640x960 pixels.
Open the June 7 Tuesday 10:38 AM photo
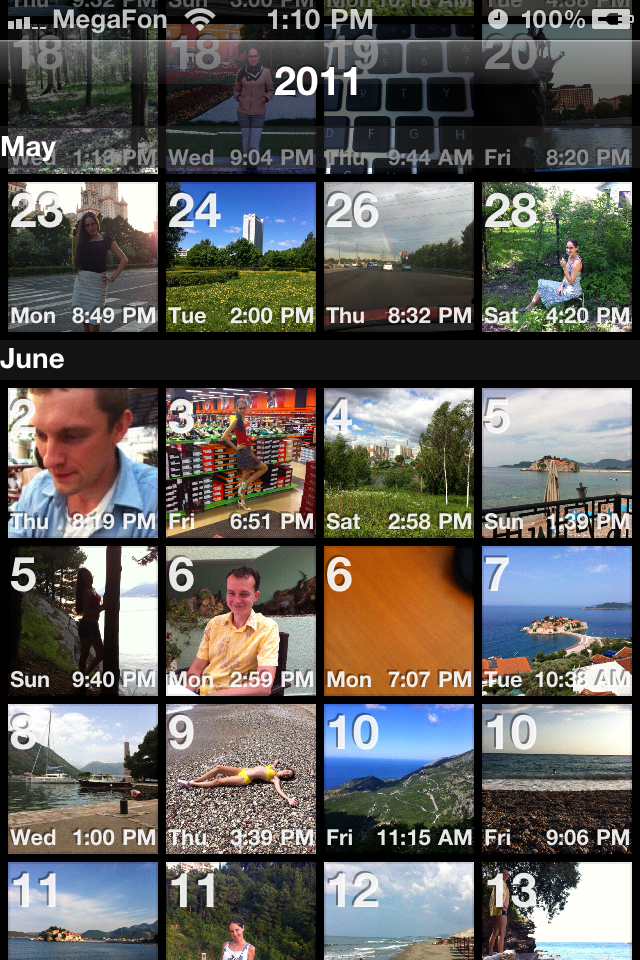[x=557, y=621]
